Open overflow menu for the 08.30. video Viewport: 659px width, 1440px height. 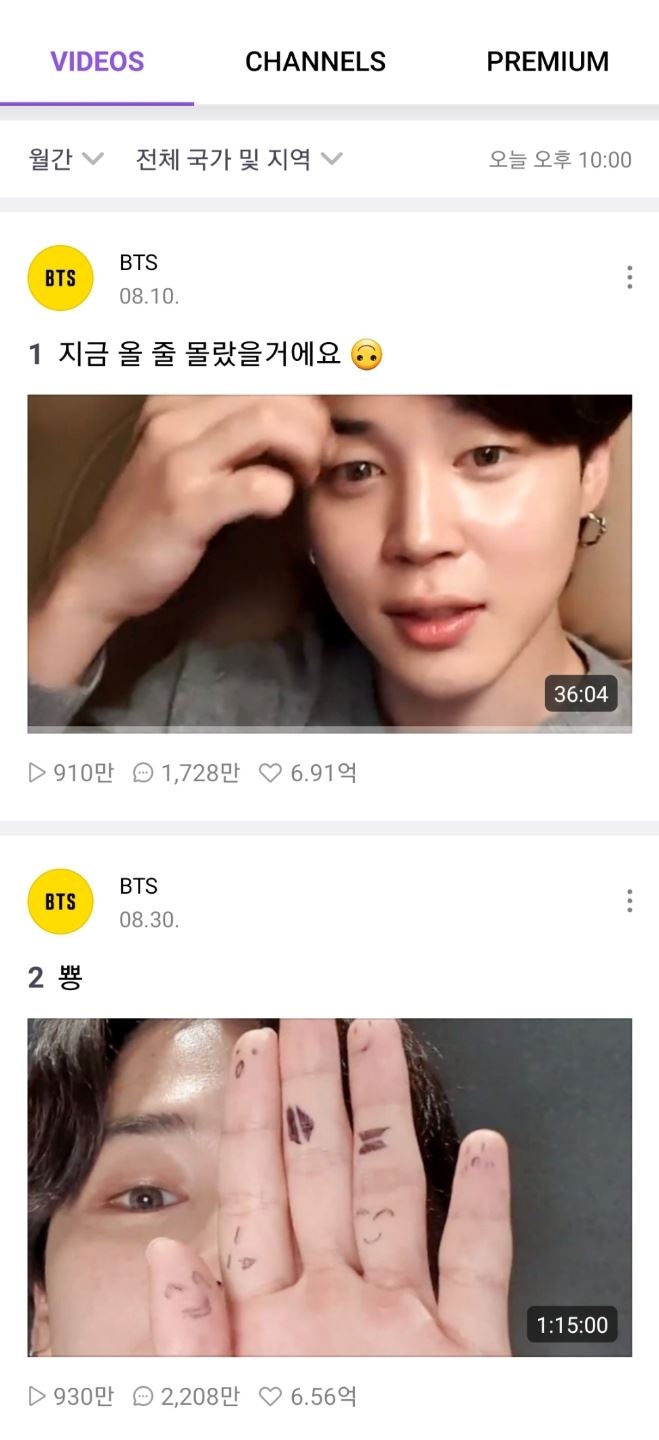(x=629, y=900)
